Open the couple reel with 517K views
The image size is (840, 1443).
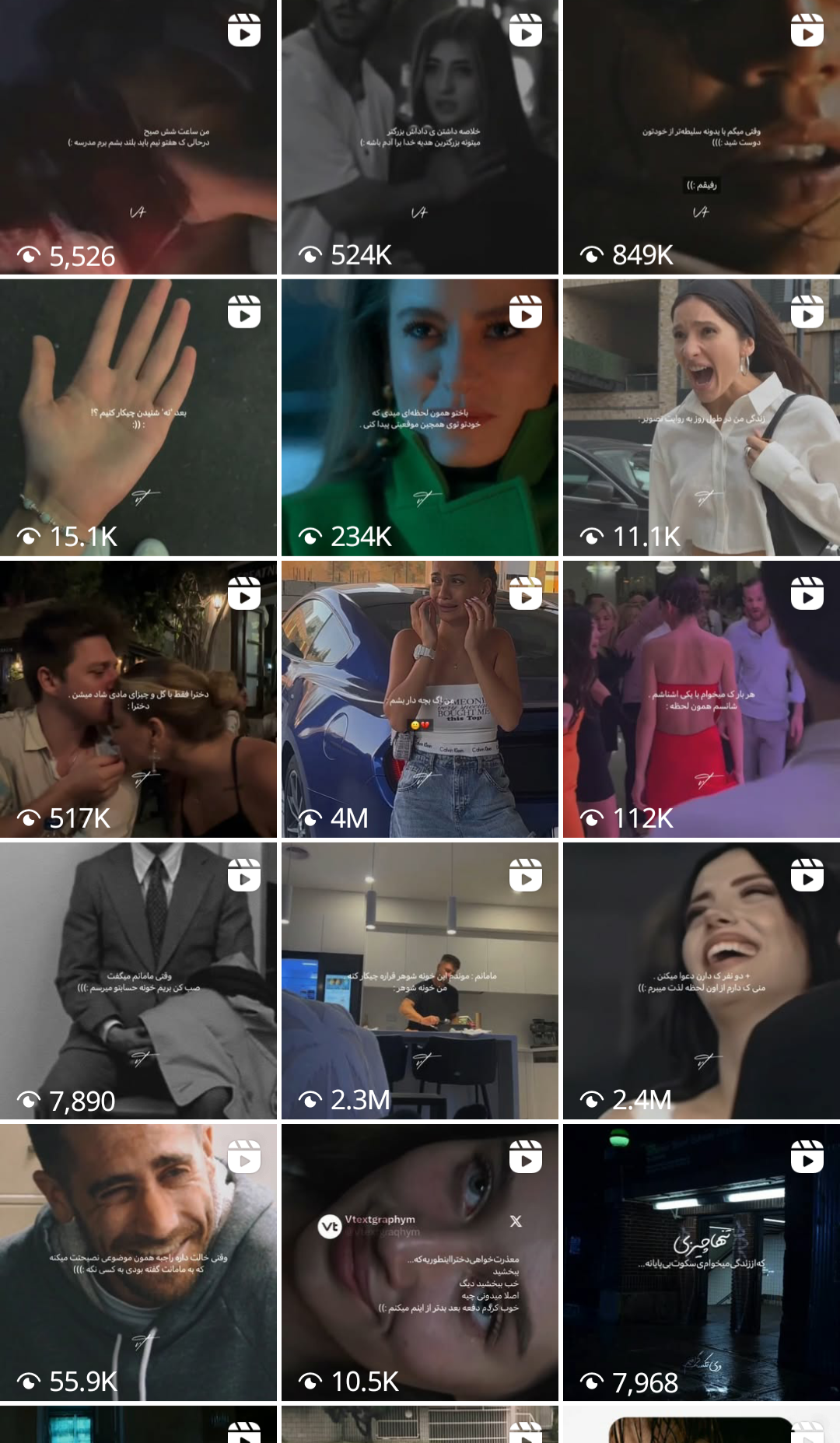point(138,699)
